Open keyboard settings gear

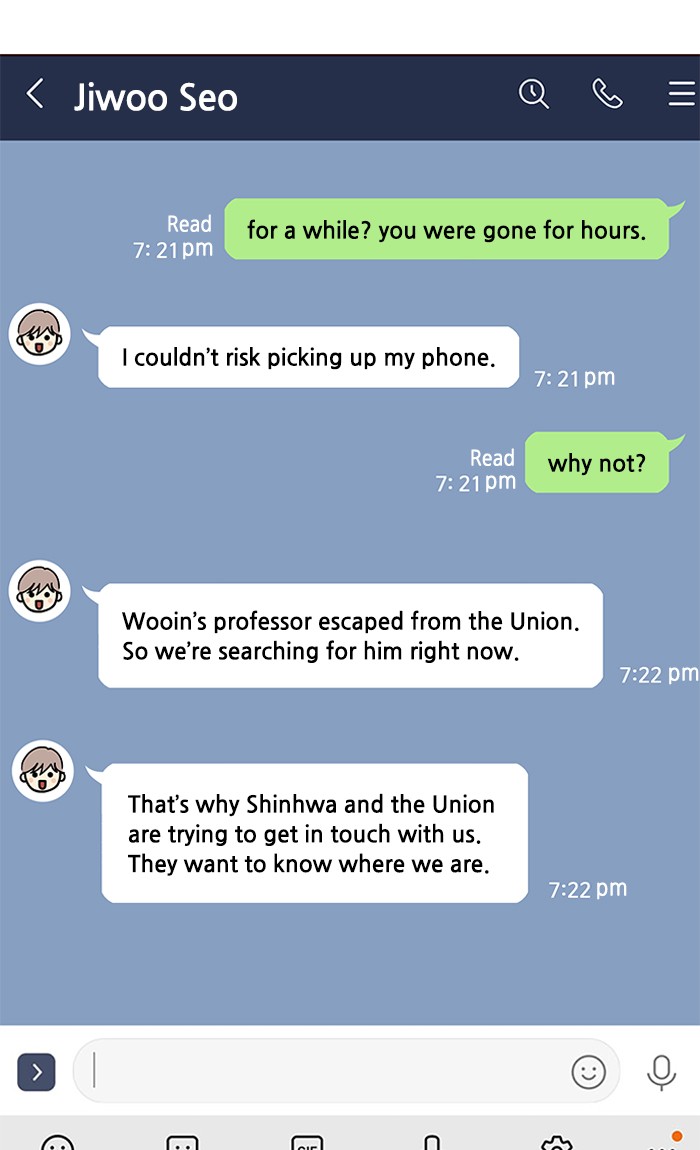(x=557, y=1143)
